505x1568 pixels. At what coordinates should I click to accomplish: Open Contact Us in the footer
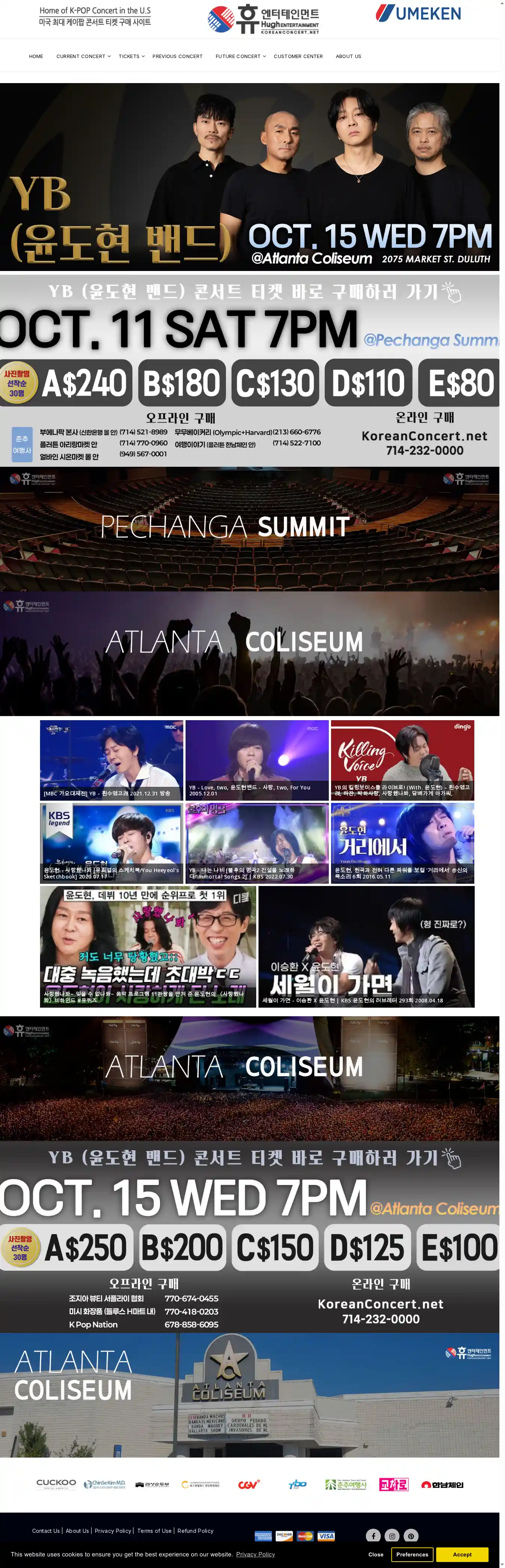pos(46,1530)
